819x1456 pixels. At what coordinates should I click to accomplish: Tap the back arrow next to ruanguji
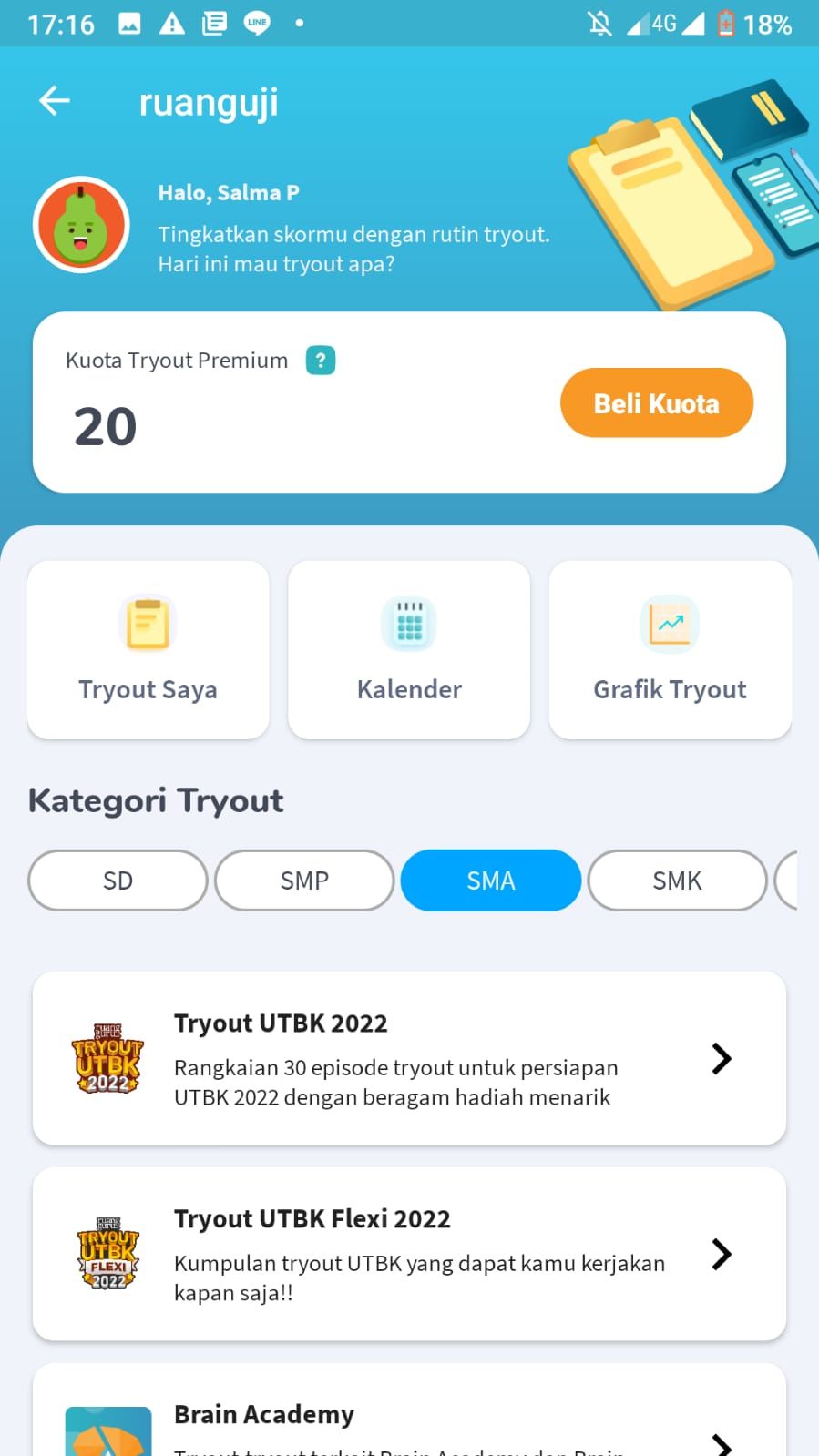[x=54, y=101]
